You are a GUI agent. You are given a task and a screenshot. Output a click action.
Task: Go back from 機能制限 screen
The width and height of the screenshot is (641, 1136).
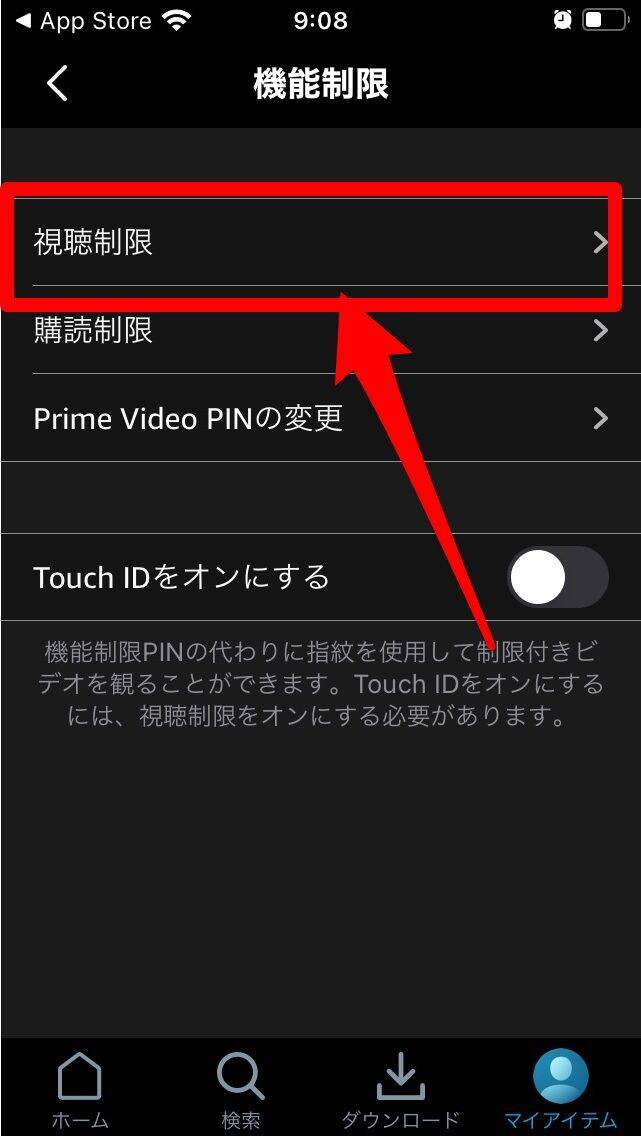click(x=57, y=84)
